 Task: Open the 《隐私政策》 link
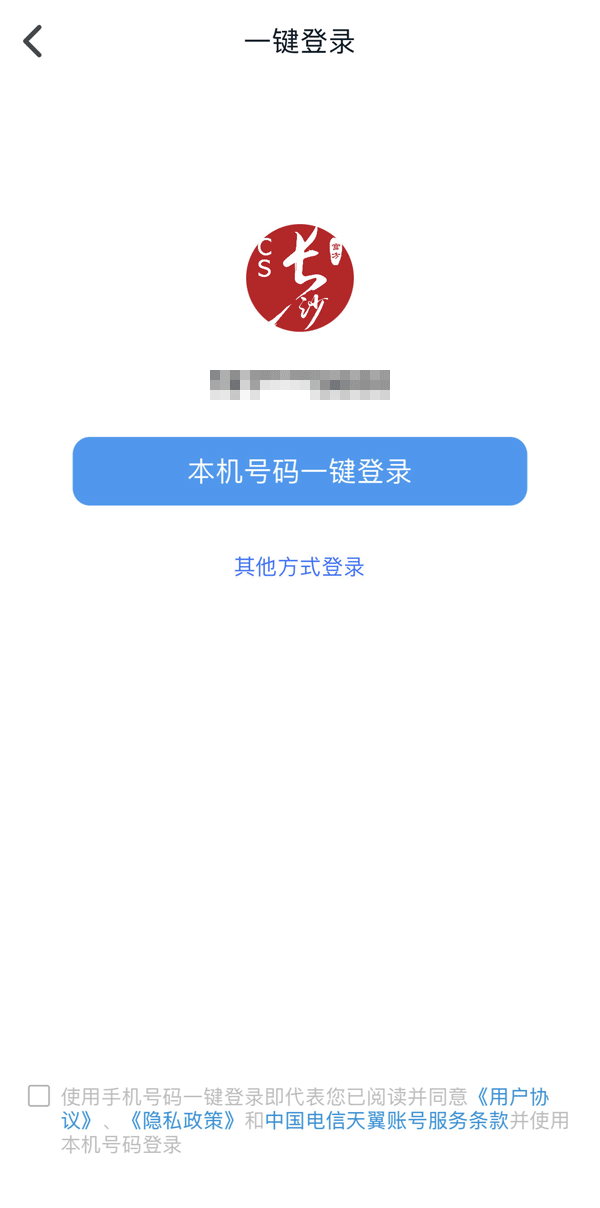pos(182,1121)
